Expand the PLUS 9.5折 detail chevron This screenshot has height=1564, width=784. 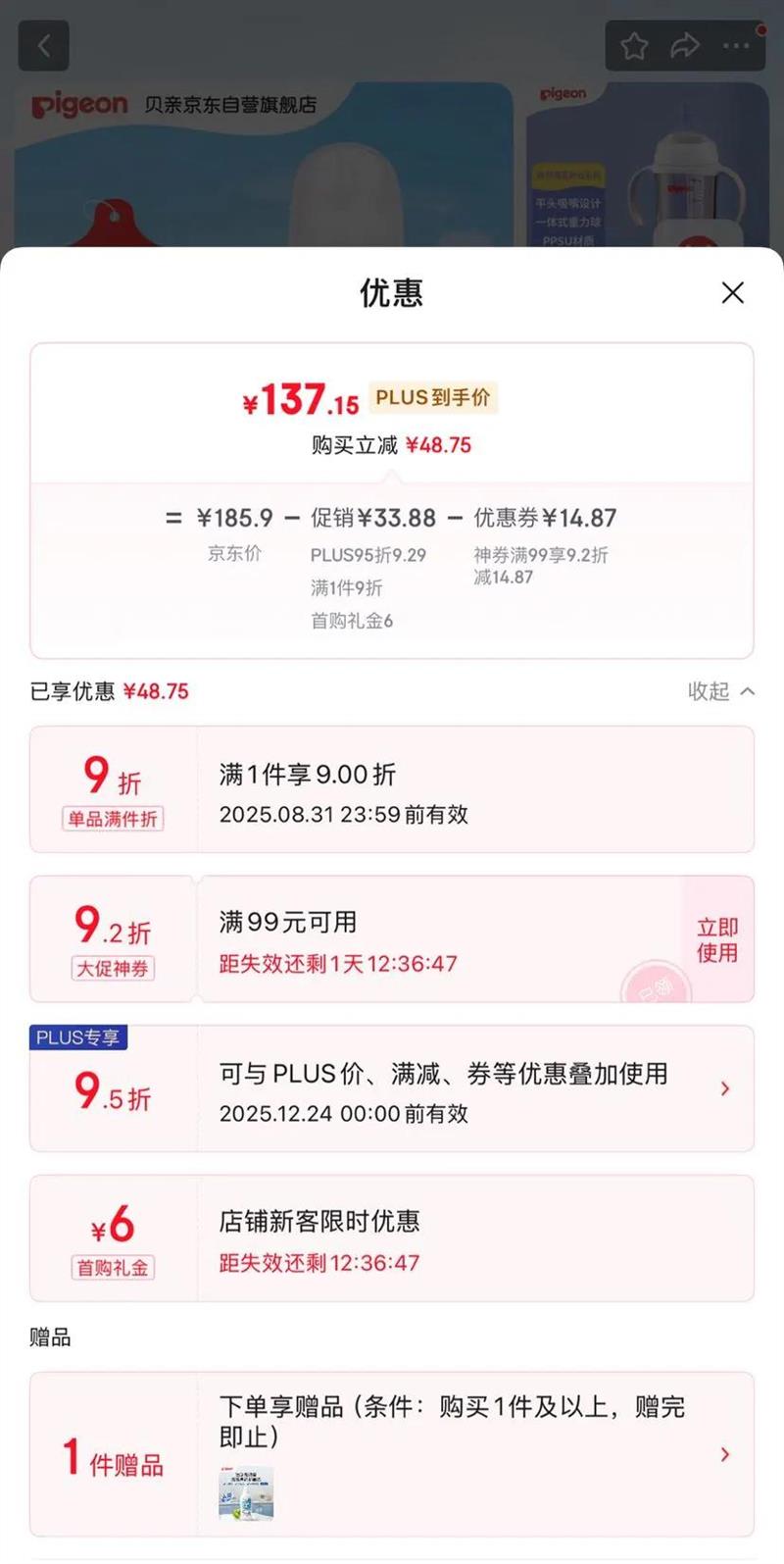click(x=725, y=1088)
